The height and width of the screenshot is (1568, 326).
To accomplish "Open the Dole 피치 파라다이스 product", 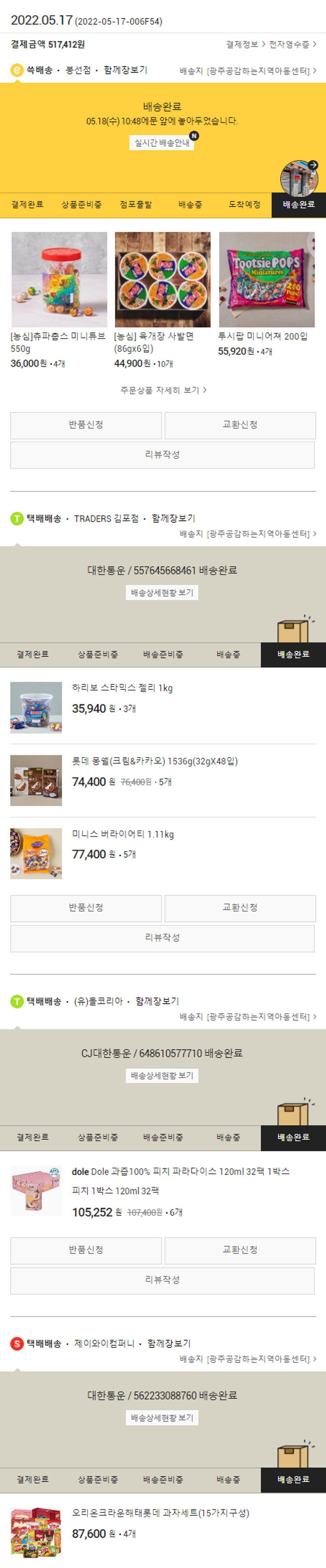I will tap(180, 1171).
